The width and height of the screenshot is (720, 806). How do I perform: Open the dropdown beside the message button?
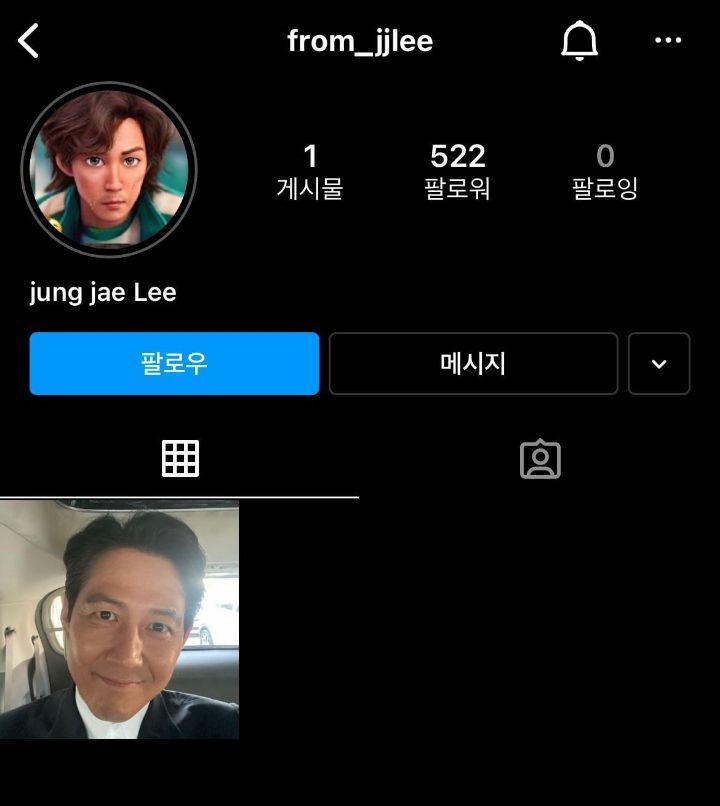[x=659, y=364]
